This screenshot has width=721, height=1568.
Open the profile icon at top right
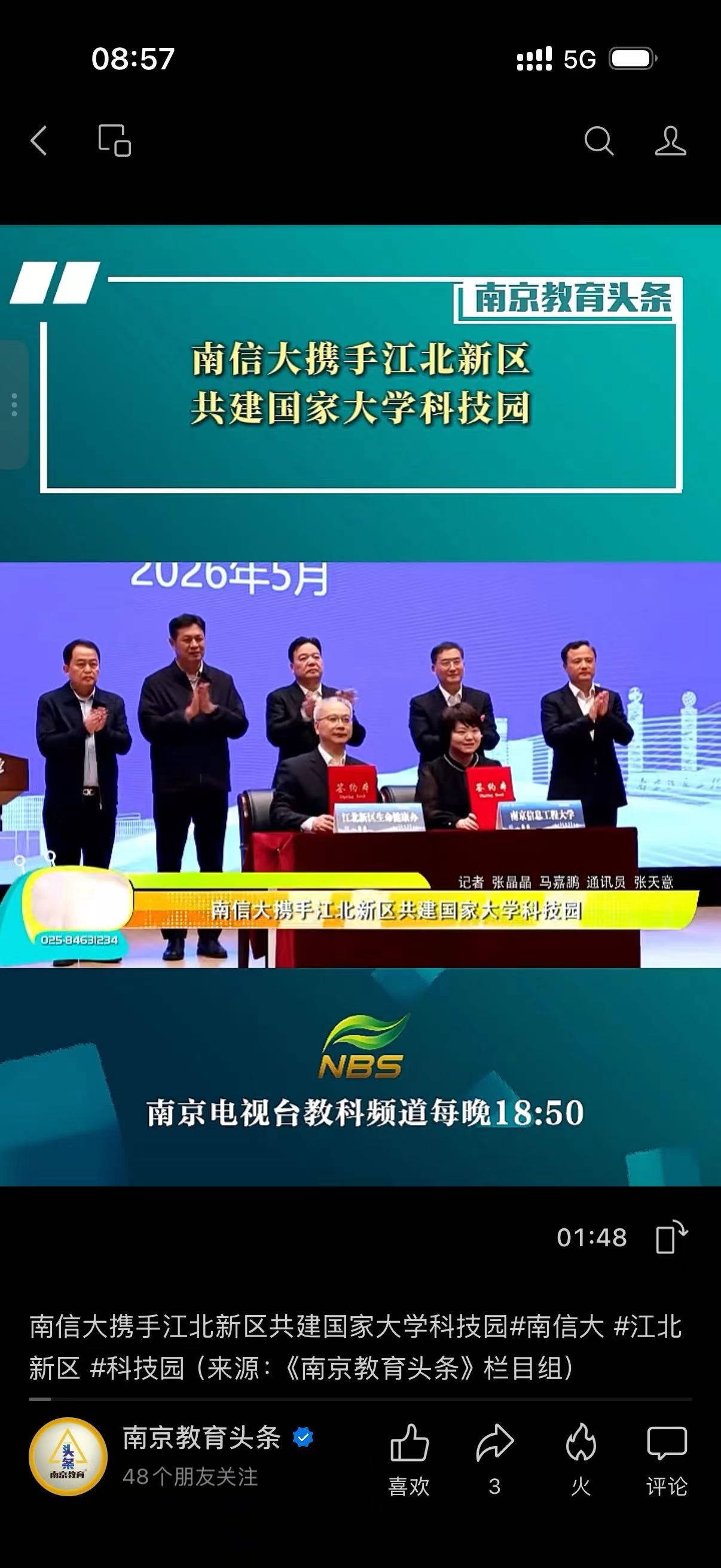671,141
